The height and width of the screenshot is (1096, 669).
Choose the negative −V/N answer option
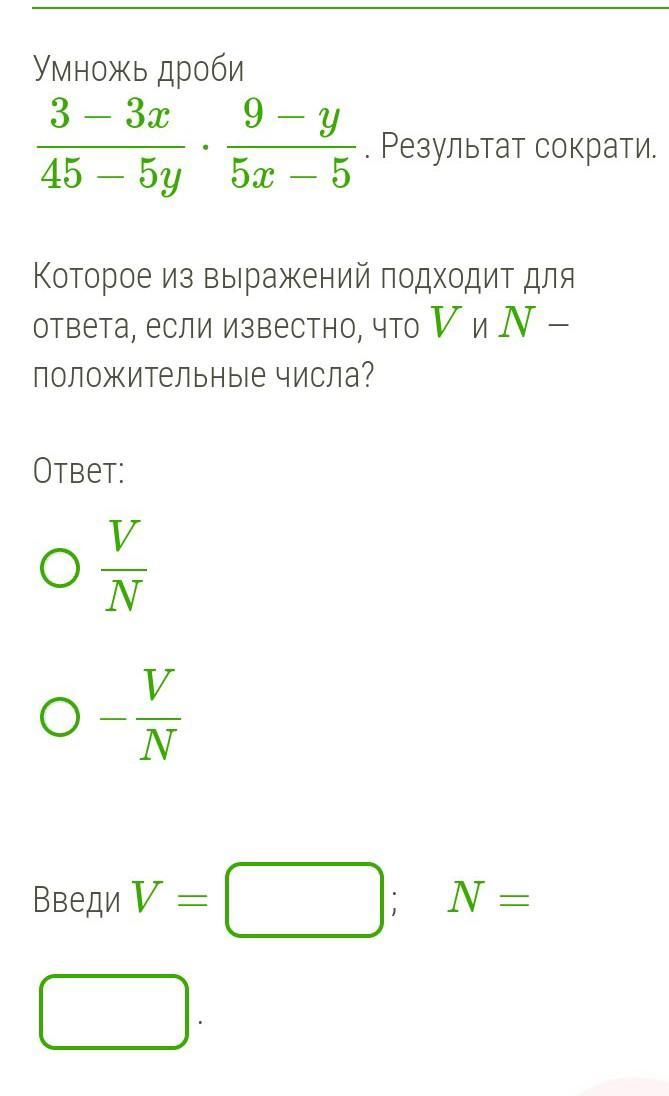click(x=59, y=716)
